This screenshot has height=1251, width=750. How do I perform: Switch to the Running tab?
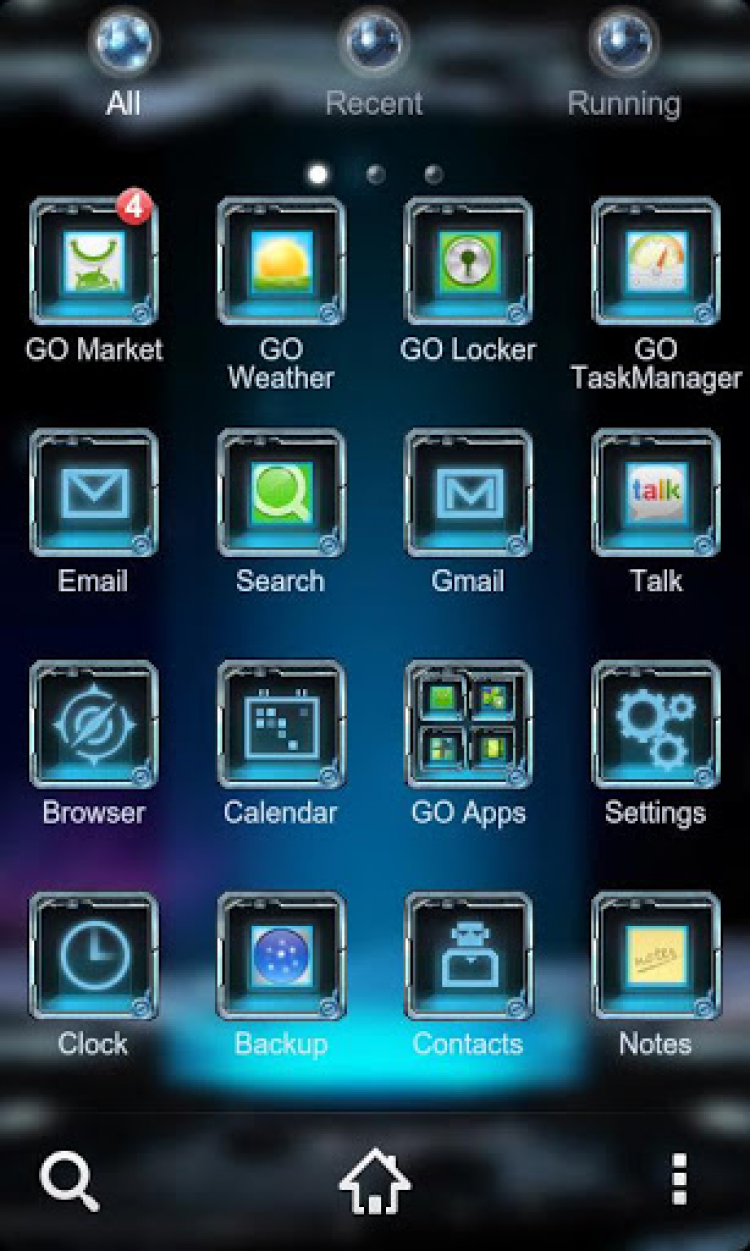[x=624, y=70]
